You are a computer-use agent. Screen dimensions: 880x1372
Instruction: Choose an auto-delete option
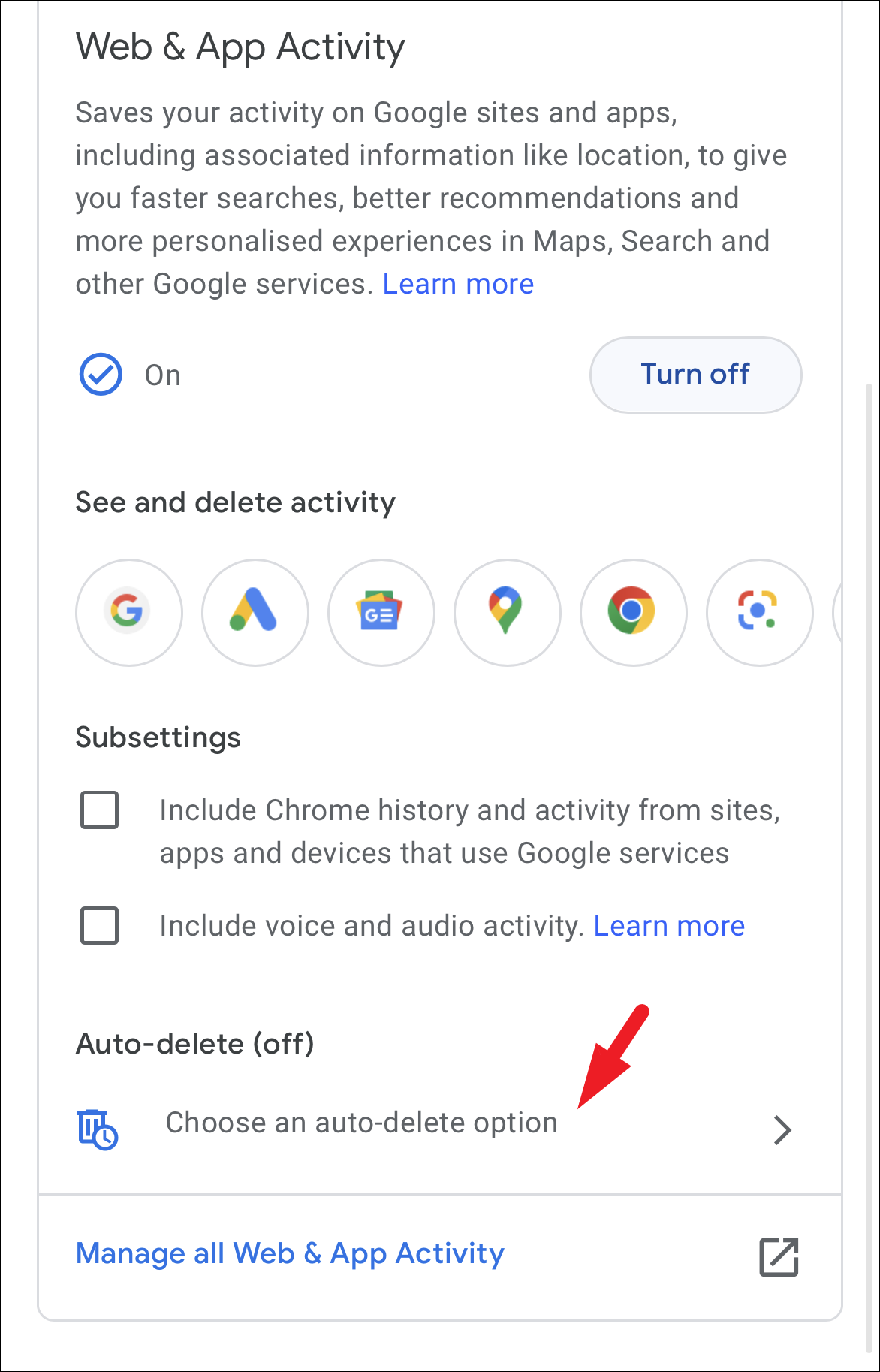[x=435, y=1124]
